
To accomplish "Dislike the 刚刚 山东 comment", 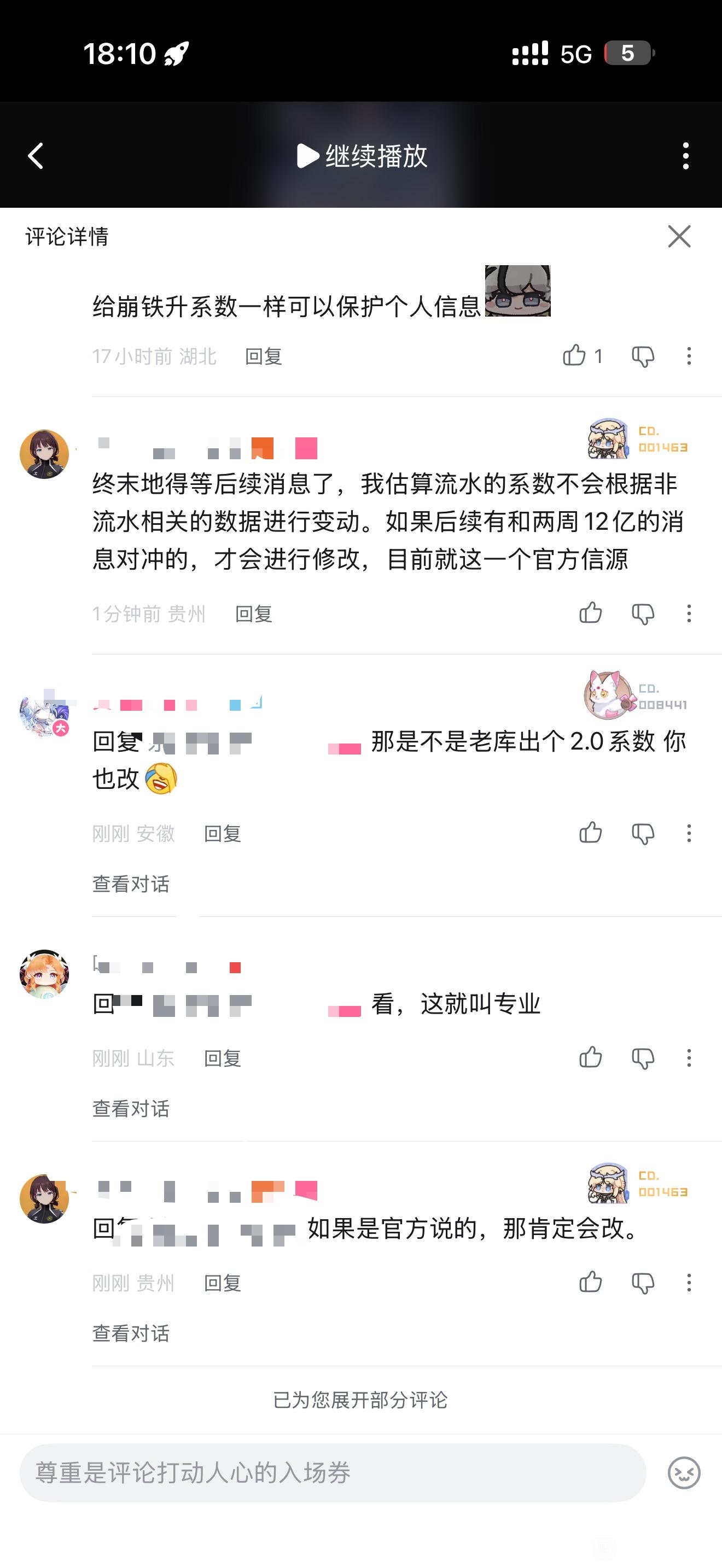I will coord(643,1058).
